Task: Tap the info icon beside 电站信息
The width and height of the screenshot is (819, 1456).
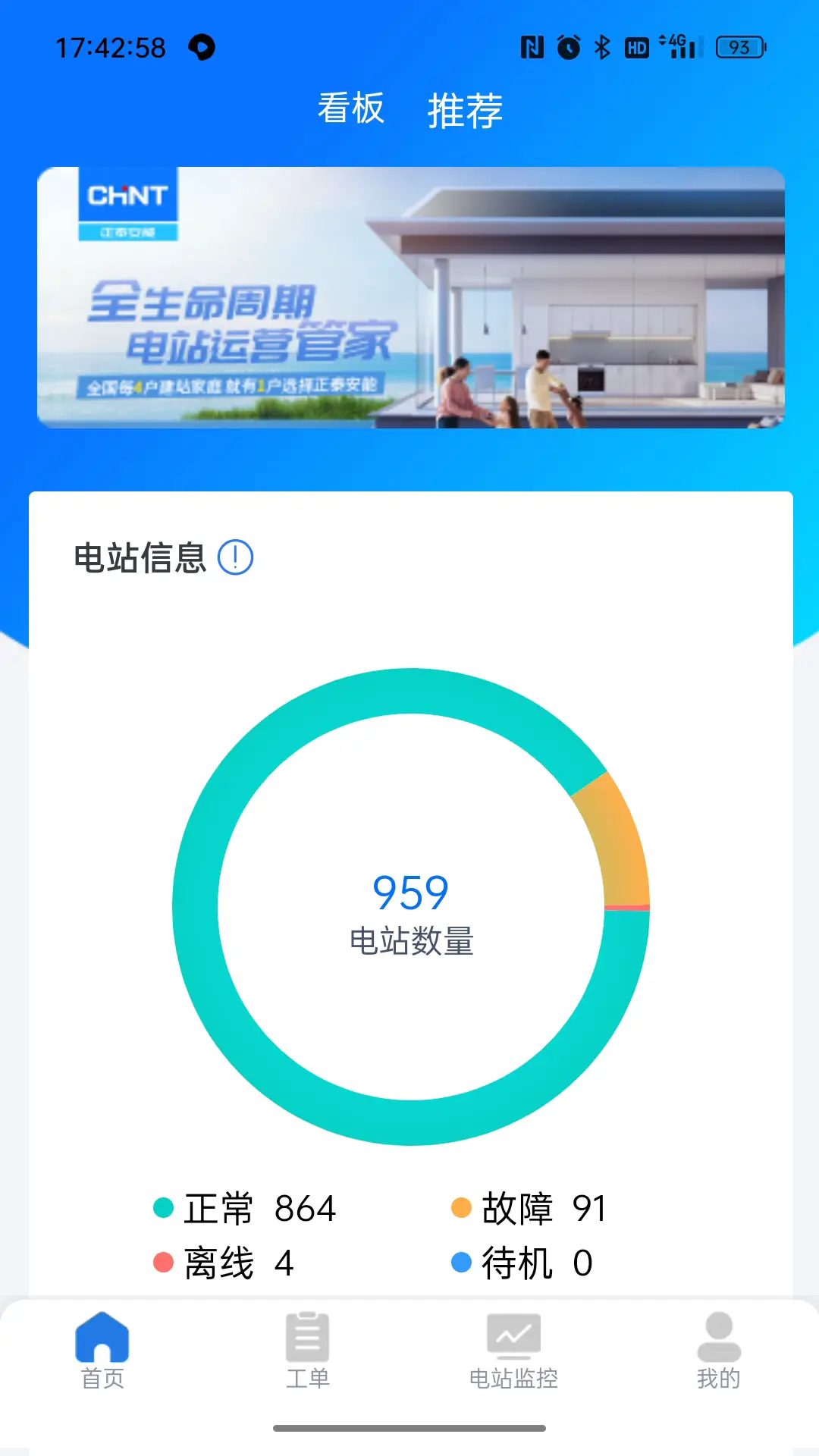Action: [x=235, y=557]
